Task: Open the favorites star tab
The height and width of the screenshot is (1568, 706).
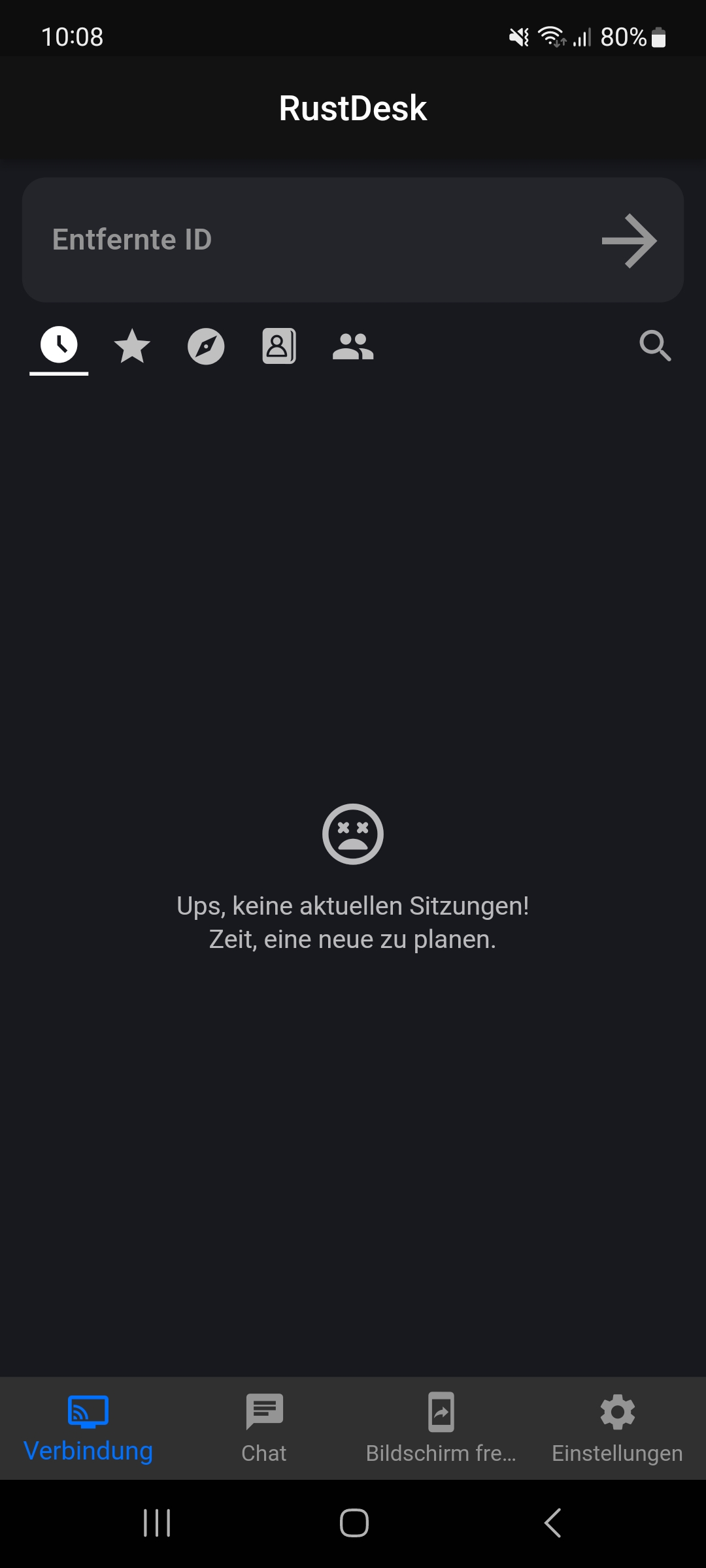Action: pyautogui.click(x=132, y=346)
